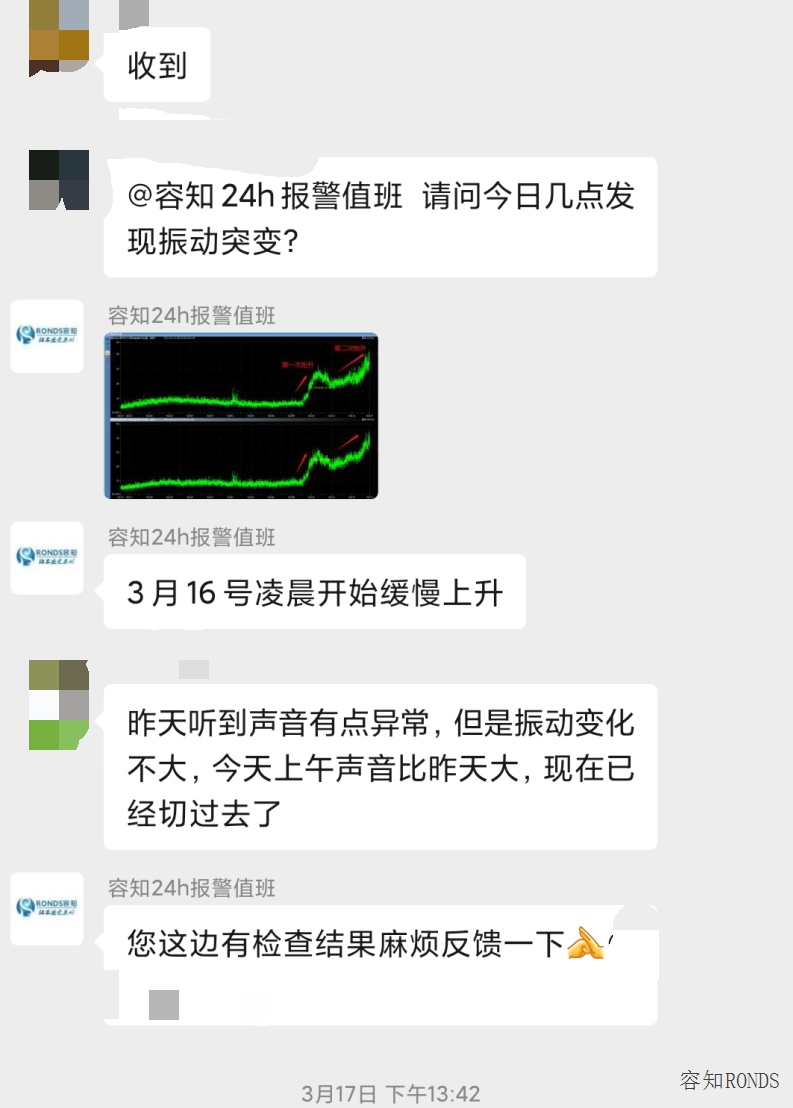This screenshot has height=1108, width=793.
Task: Tap the RONDS avatar beside "您这边有检查结果麻烦反馈一下"
Action: click(47, 908)
